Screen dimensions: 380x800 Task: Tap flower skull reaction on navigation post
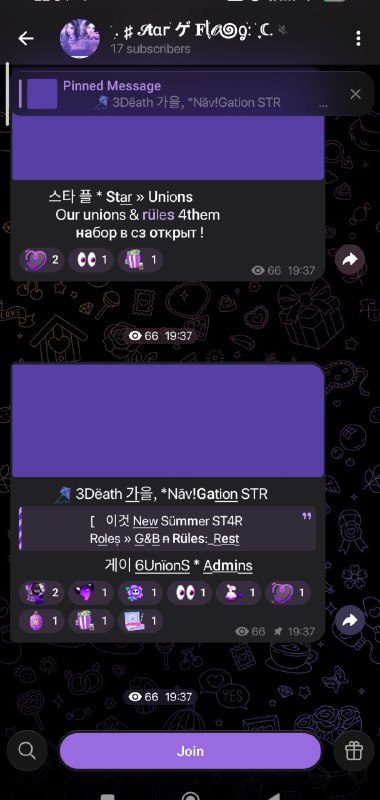point(139,593)
